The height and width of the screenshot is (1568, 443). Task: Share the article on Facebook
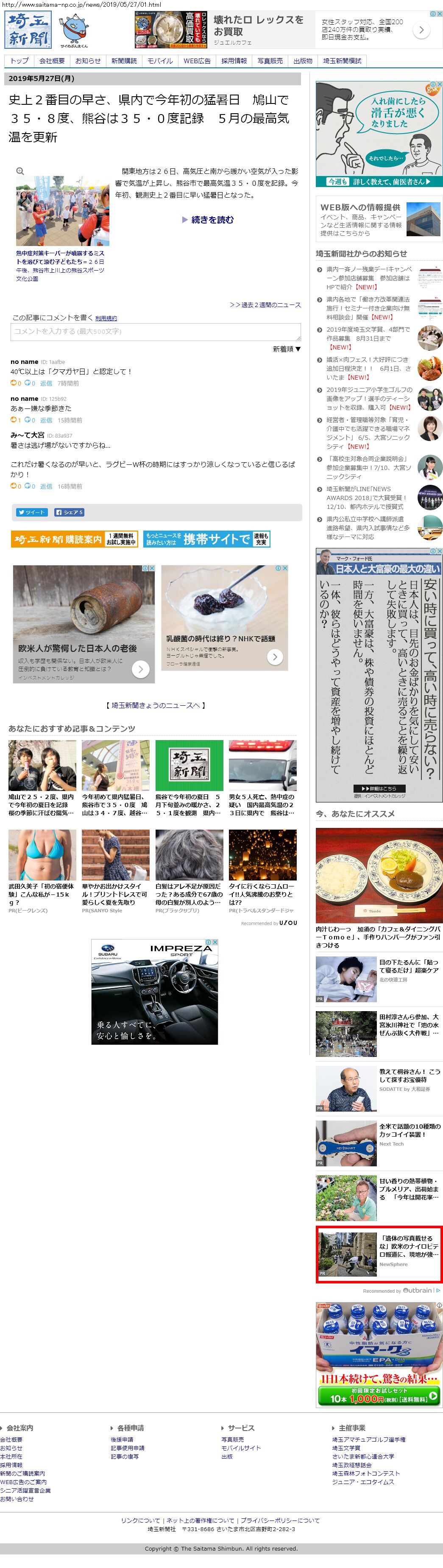click(69, 512)
